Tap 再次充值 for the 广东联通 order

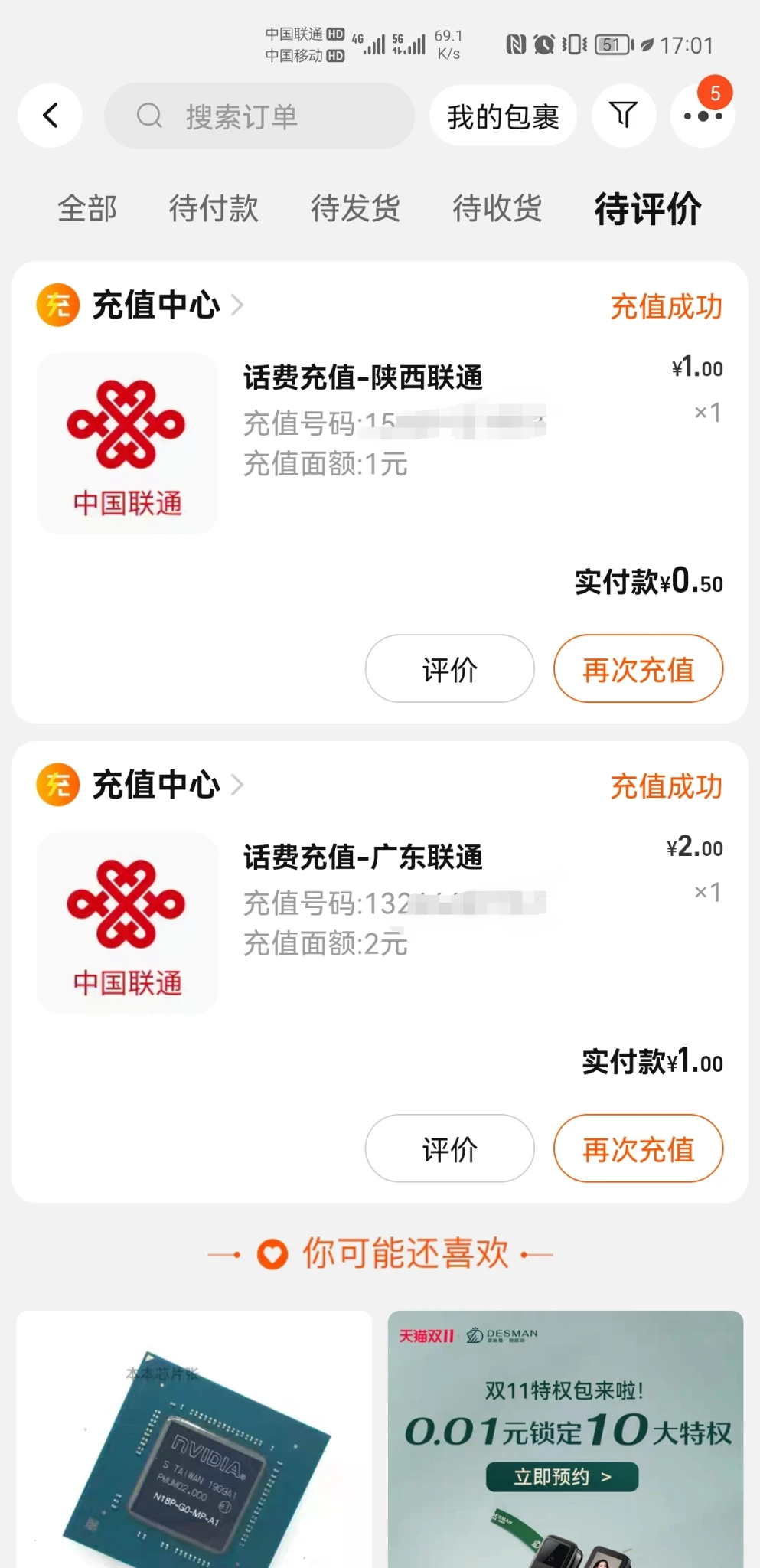coord(638,1148)
